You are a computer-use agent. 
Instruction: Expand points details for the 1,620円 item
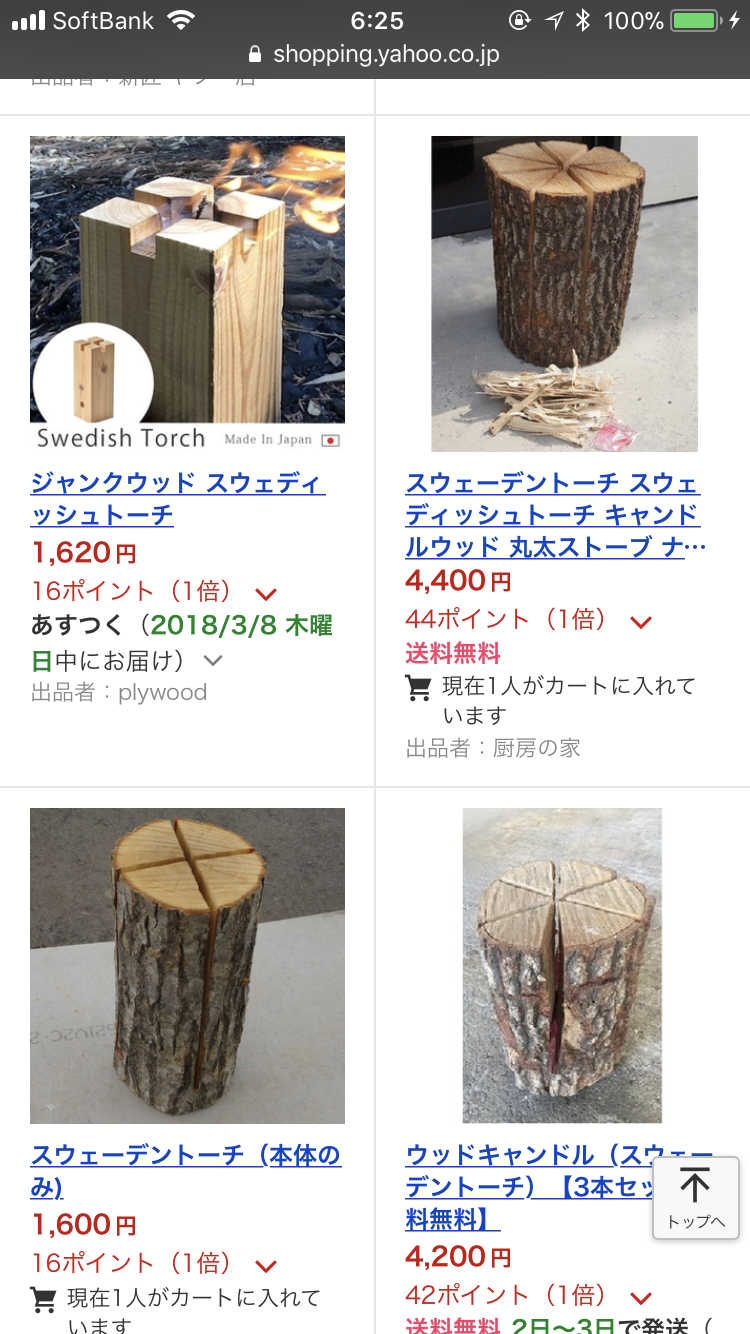[x=266, y=593]
